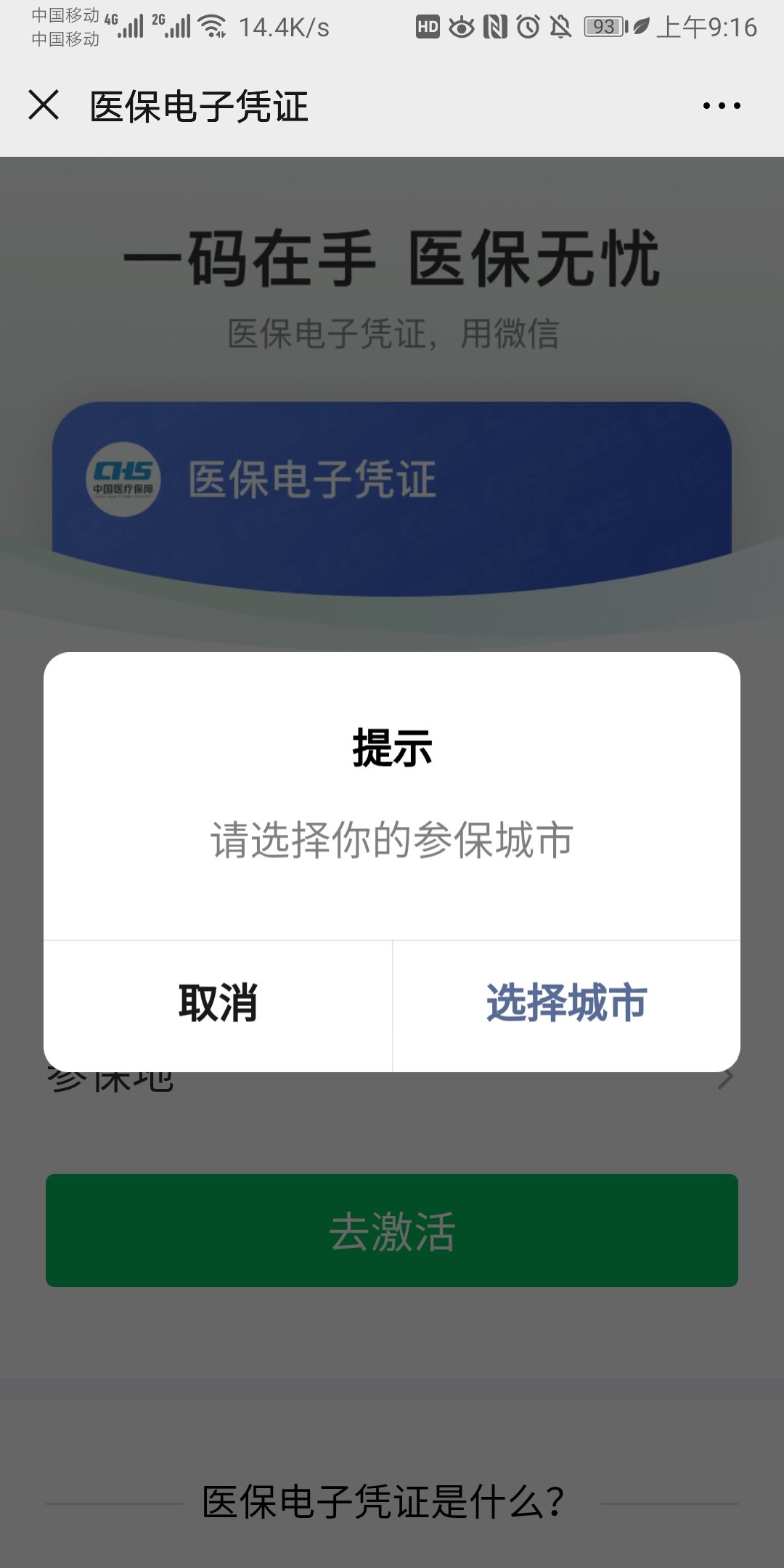
Task: Open the three-dot more menu
Action: click(x=722, y=106)
